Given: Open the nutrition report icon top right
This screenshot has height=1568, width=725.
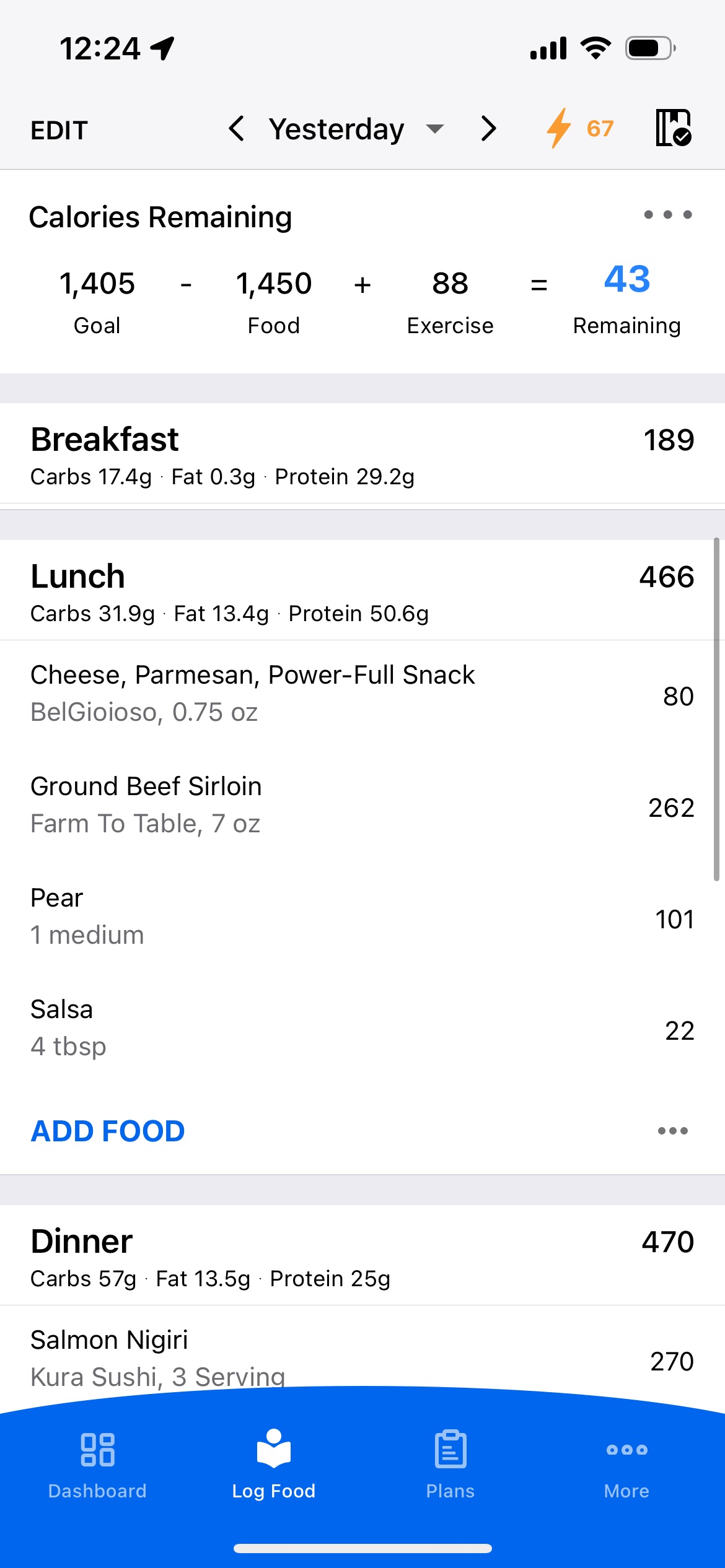Looking at the screenshot, I should 674,128.
